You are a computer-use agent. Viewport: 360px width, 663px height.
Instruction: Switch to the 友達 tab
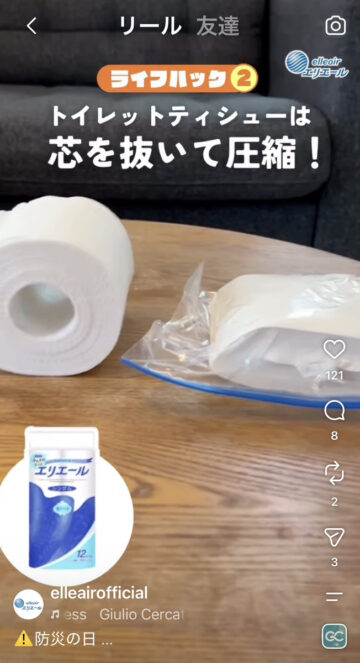[x=218, y=27]
